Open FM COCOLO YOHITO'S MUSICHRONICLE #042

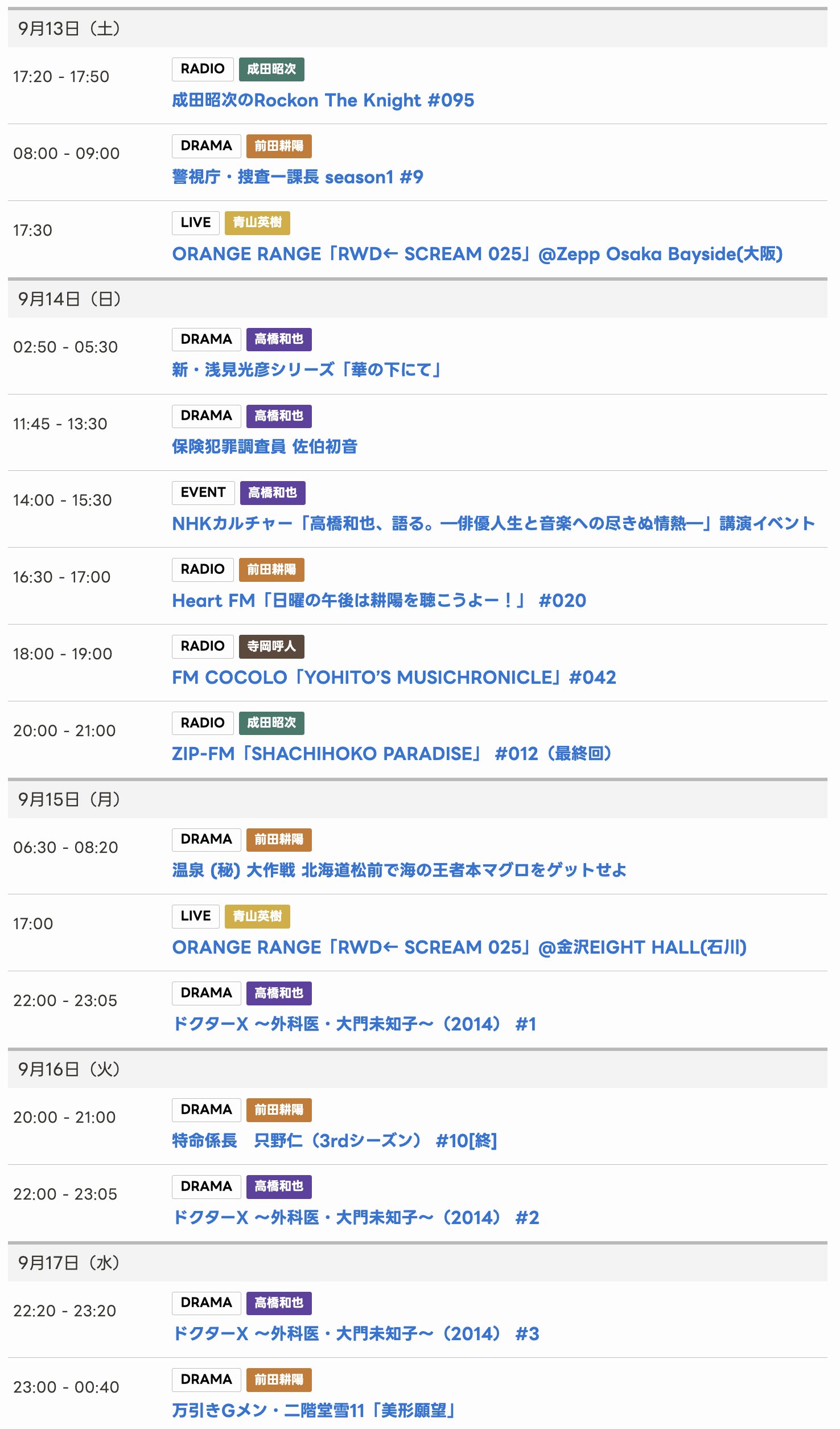pyautogui.click(x=394, y=677)
